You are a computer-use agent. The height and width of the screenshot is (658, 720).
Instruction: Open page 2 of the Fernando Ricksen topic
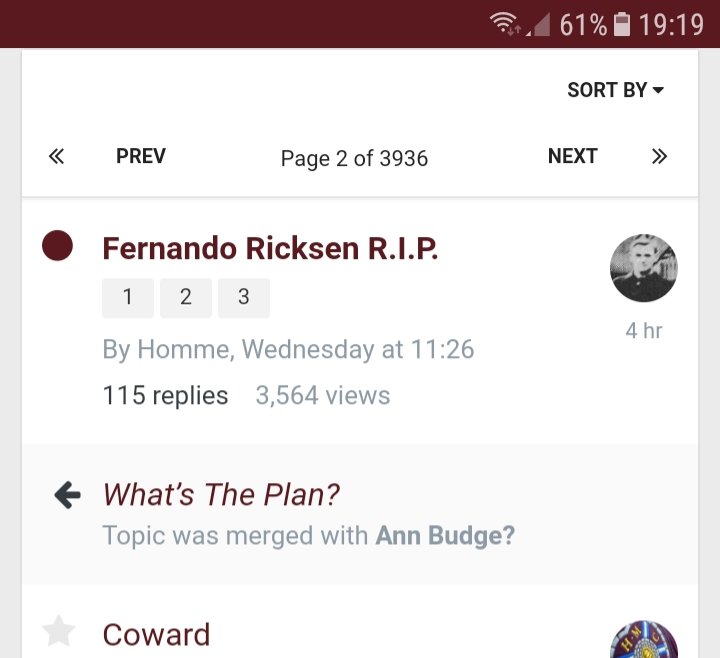(185, 298)
